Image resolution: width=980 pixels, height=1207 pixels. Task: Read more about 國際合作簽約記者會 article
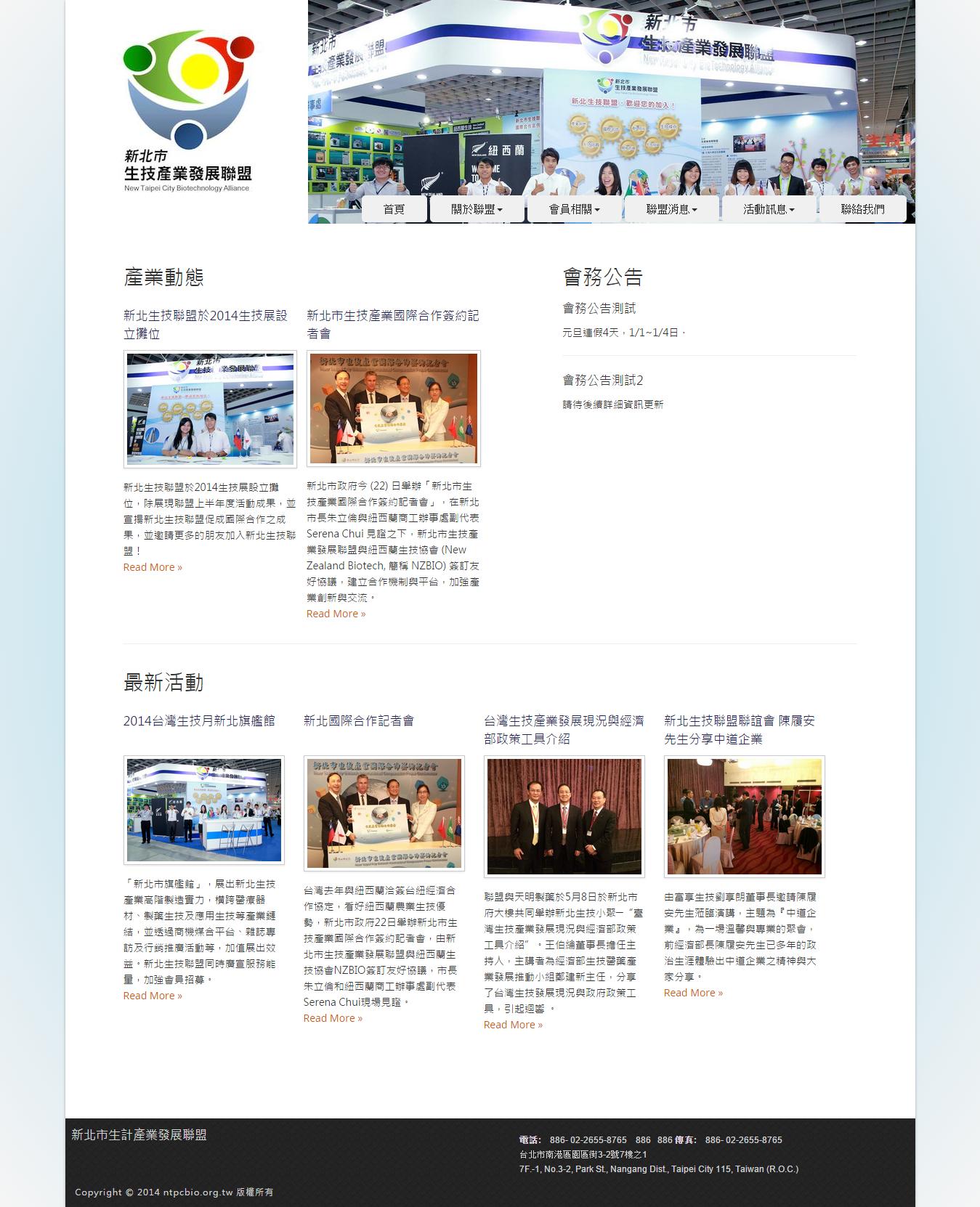point(336,614)
